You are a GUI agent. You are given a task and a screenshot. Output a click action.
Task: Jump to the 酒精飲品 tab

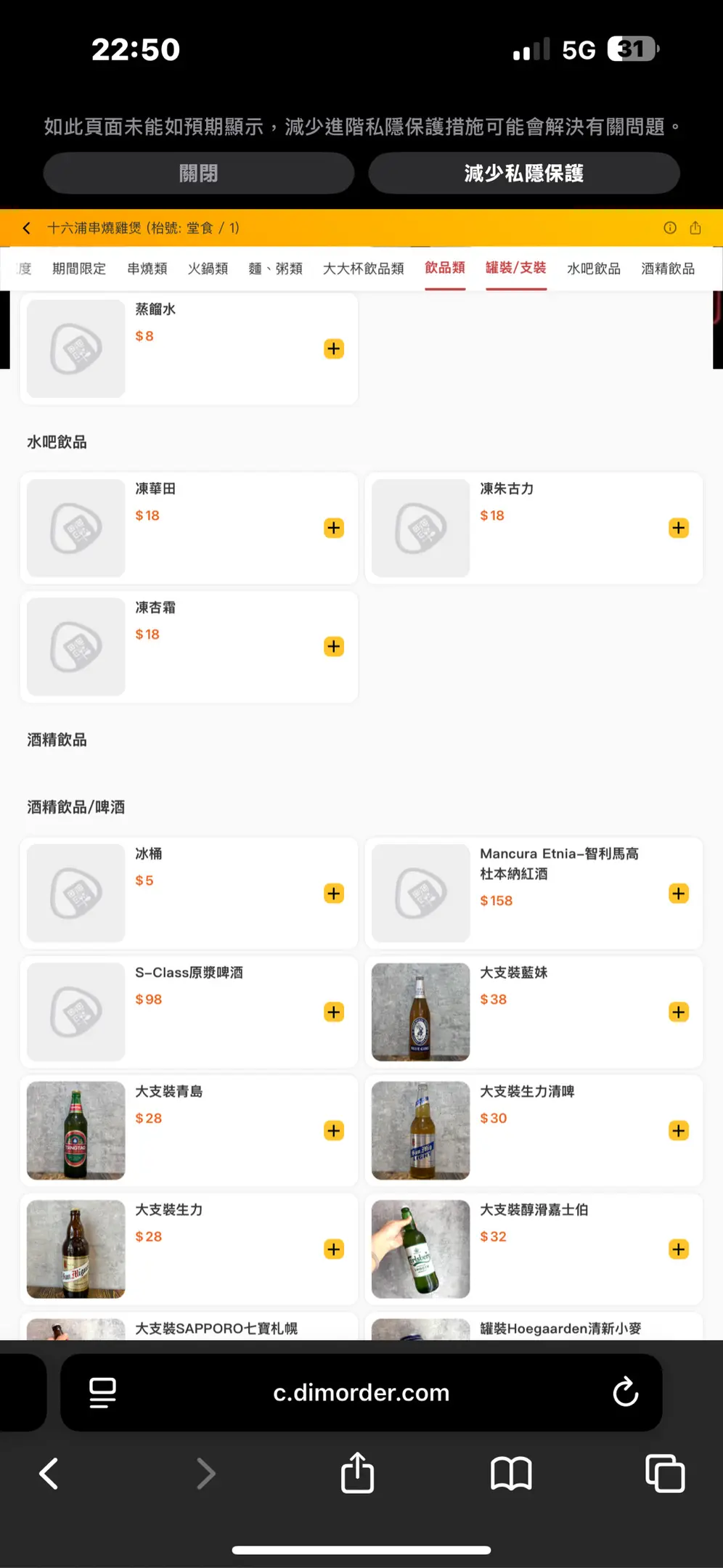tap(668, 269)
